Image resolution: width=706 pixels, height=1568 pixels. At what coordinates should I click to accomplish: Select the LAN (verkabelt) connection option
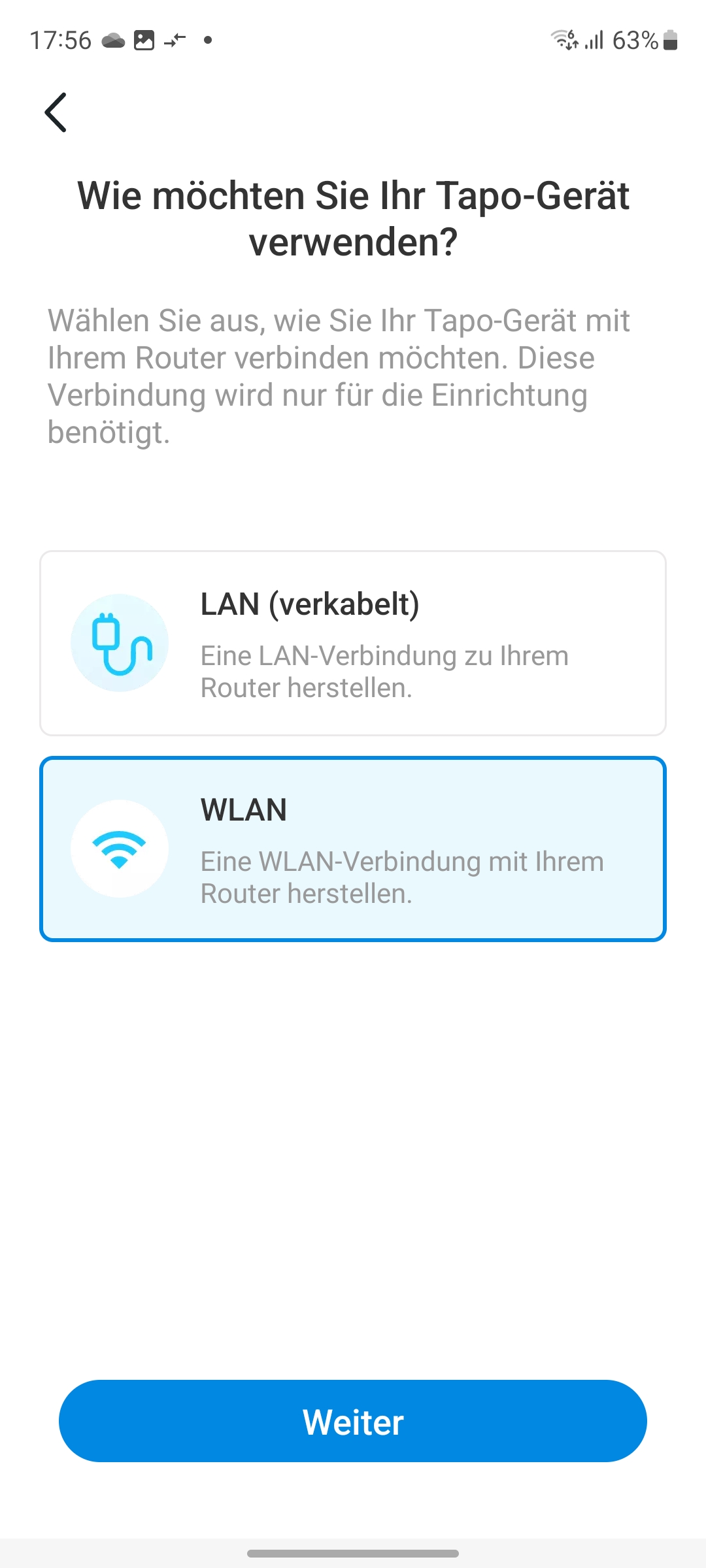[353, 643]
